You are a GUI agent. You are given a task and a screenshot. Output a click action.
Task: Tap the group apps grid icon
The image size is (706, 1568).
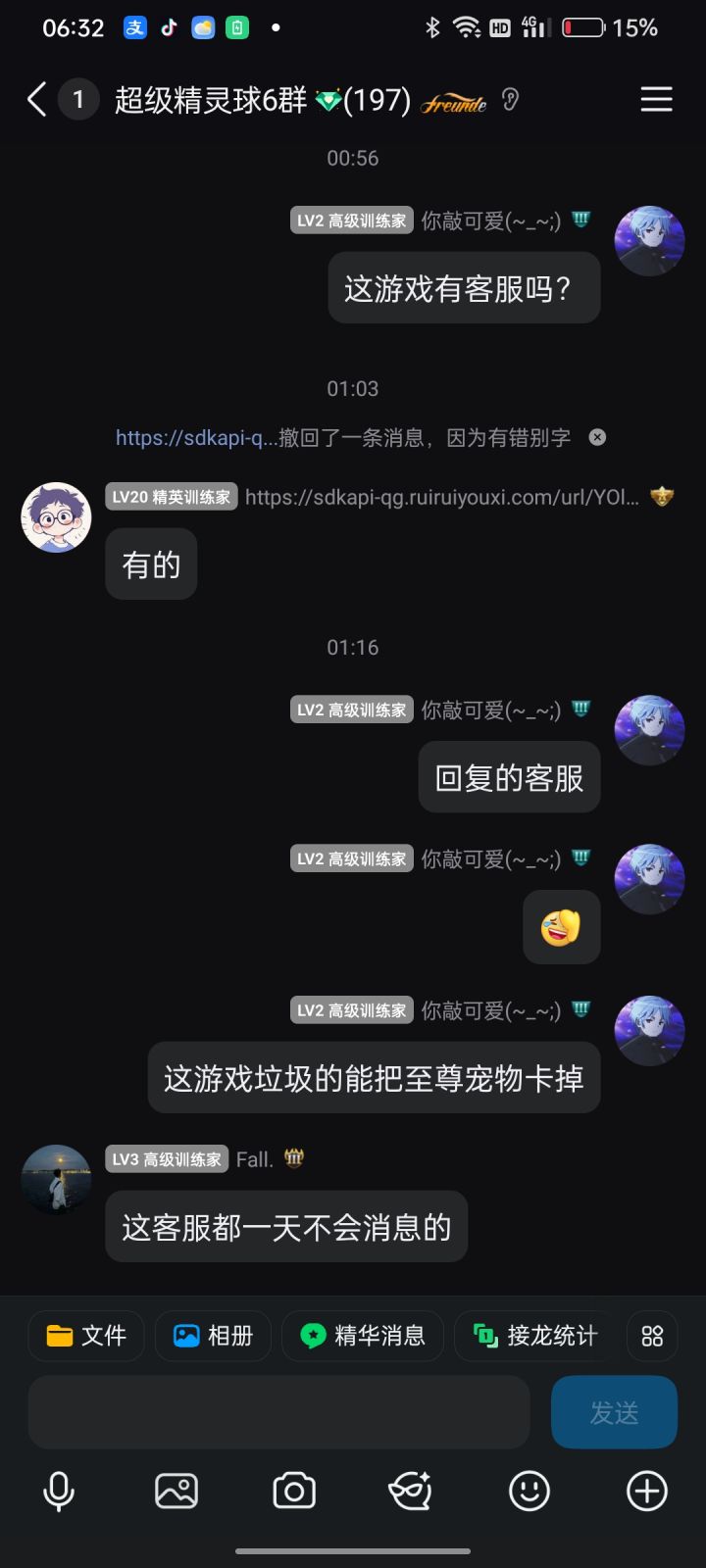click(651, 1336)
